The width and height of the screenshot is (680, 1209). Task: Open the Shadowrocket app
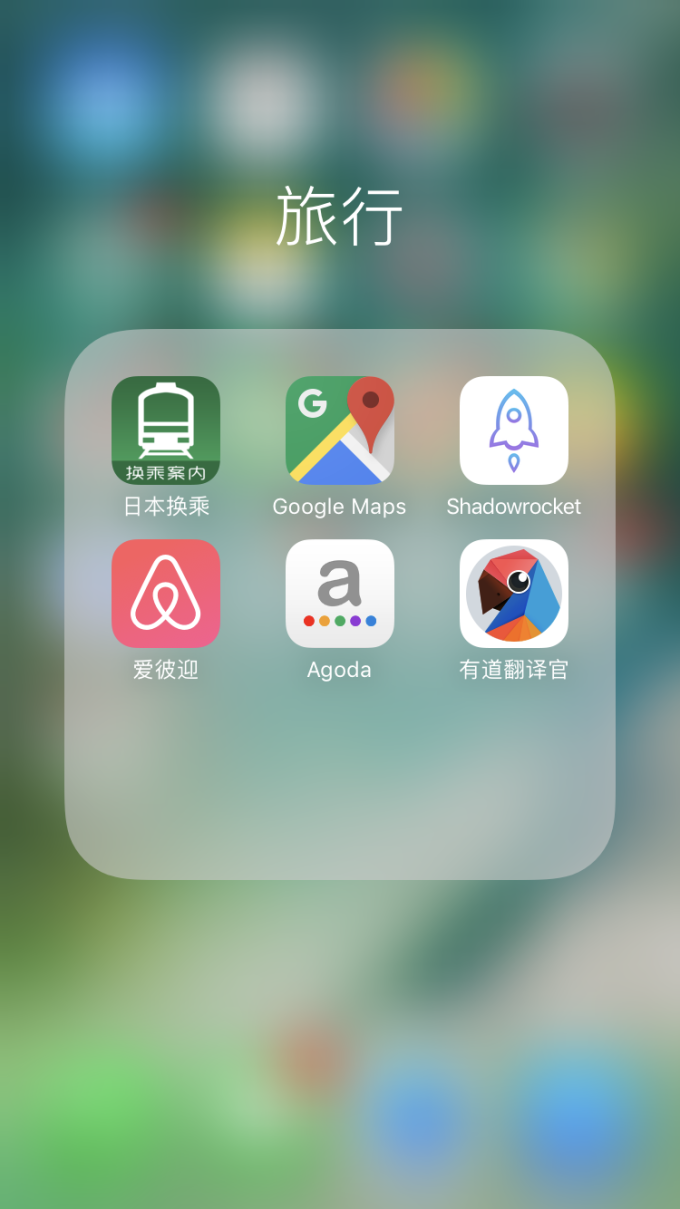(514, 430)
